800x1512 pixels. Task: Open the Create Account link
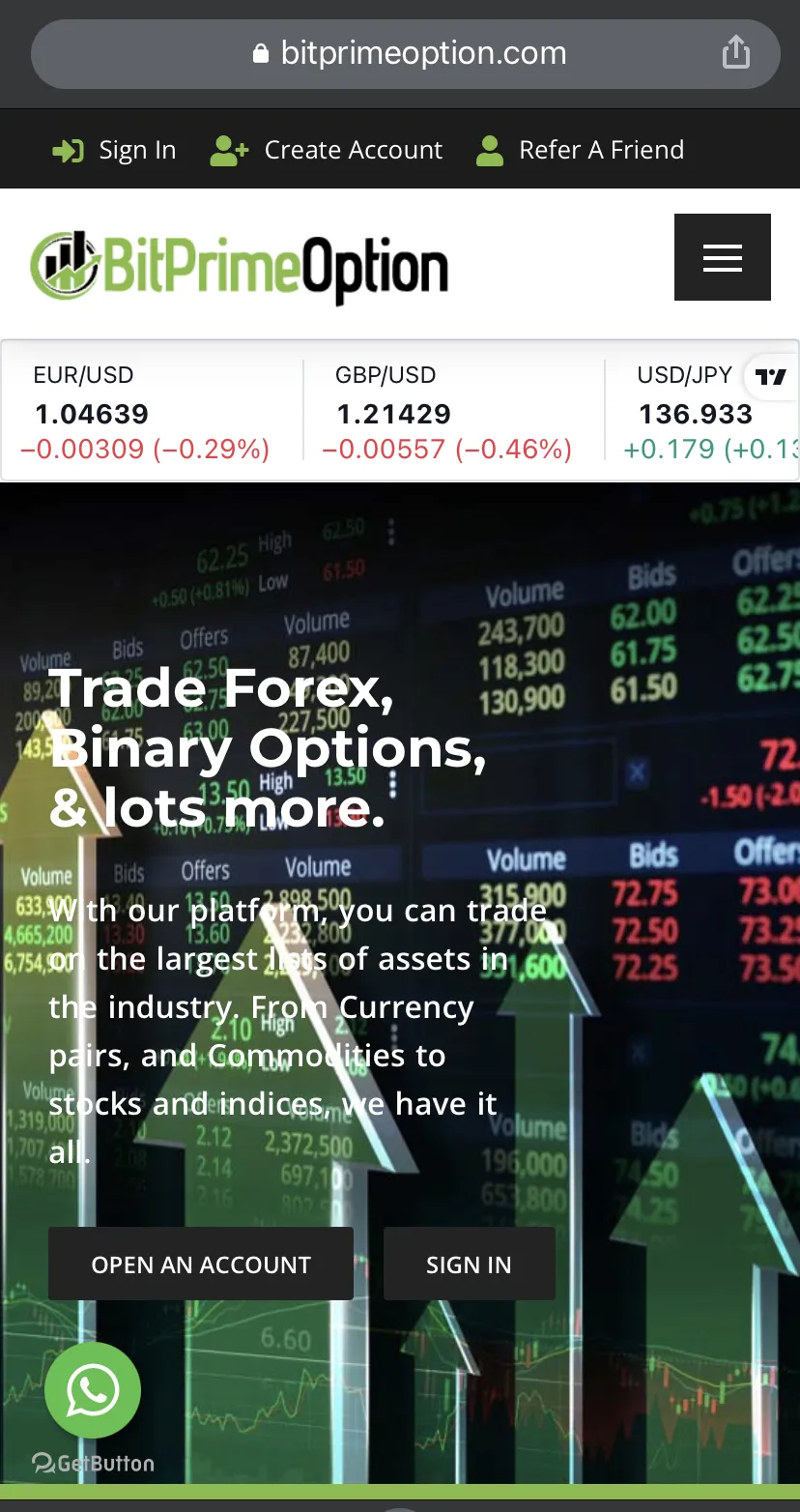(327, 150)
